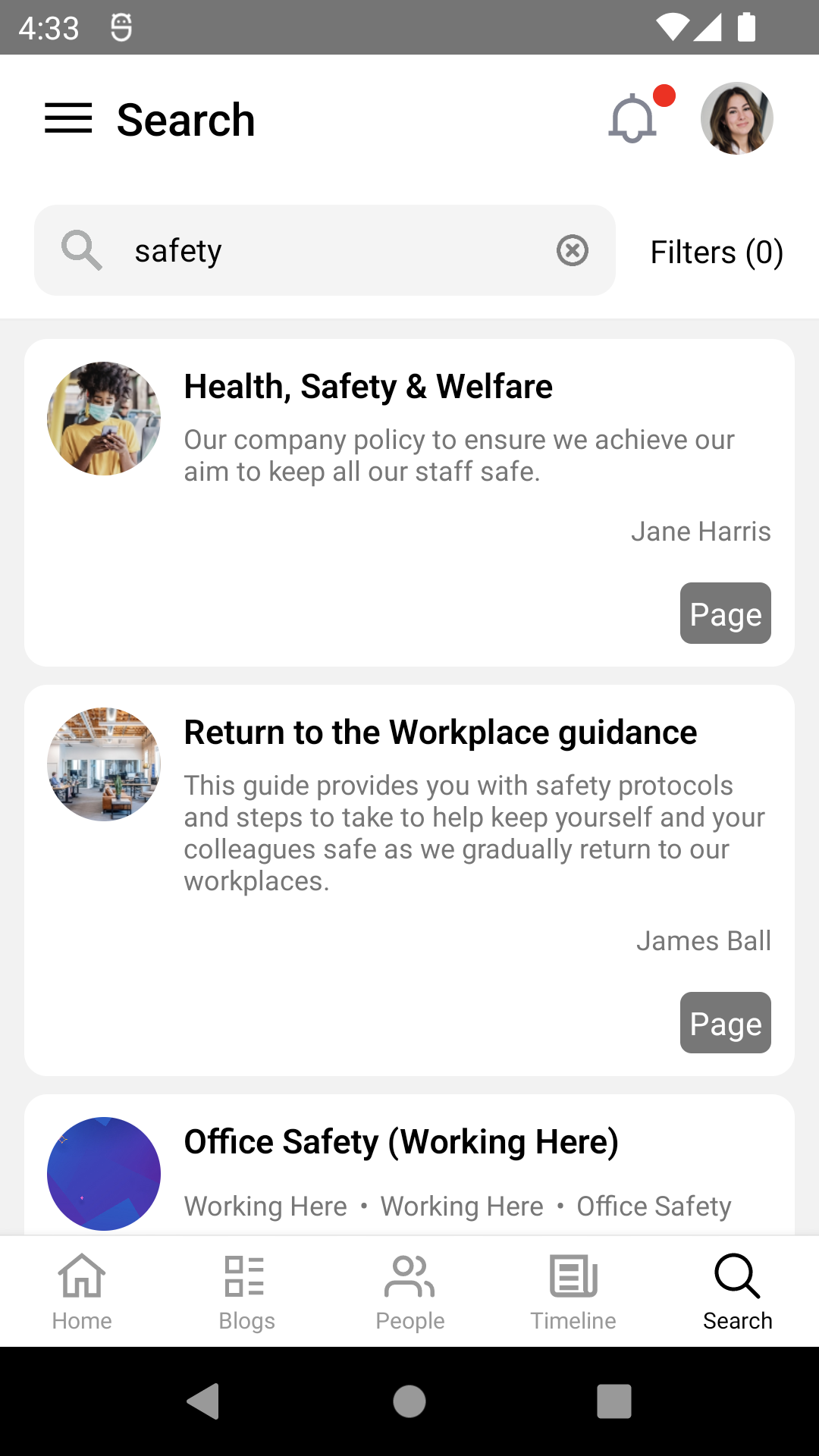This screenshot has height=1456, width=819.
Task: Open Filters (0)
Action: (x=717, y=252)
